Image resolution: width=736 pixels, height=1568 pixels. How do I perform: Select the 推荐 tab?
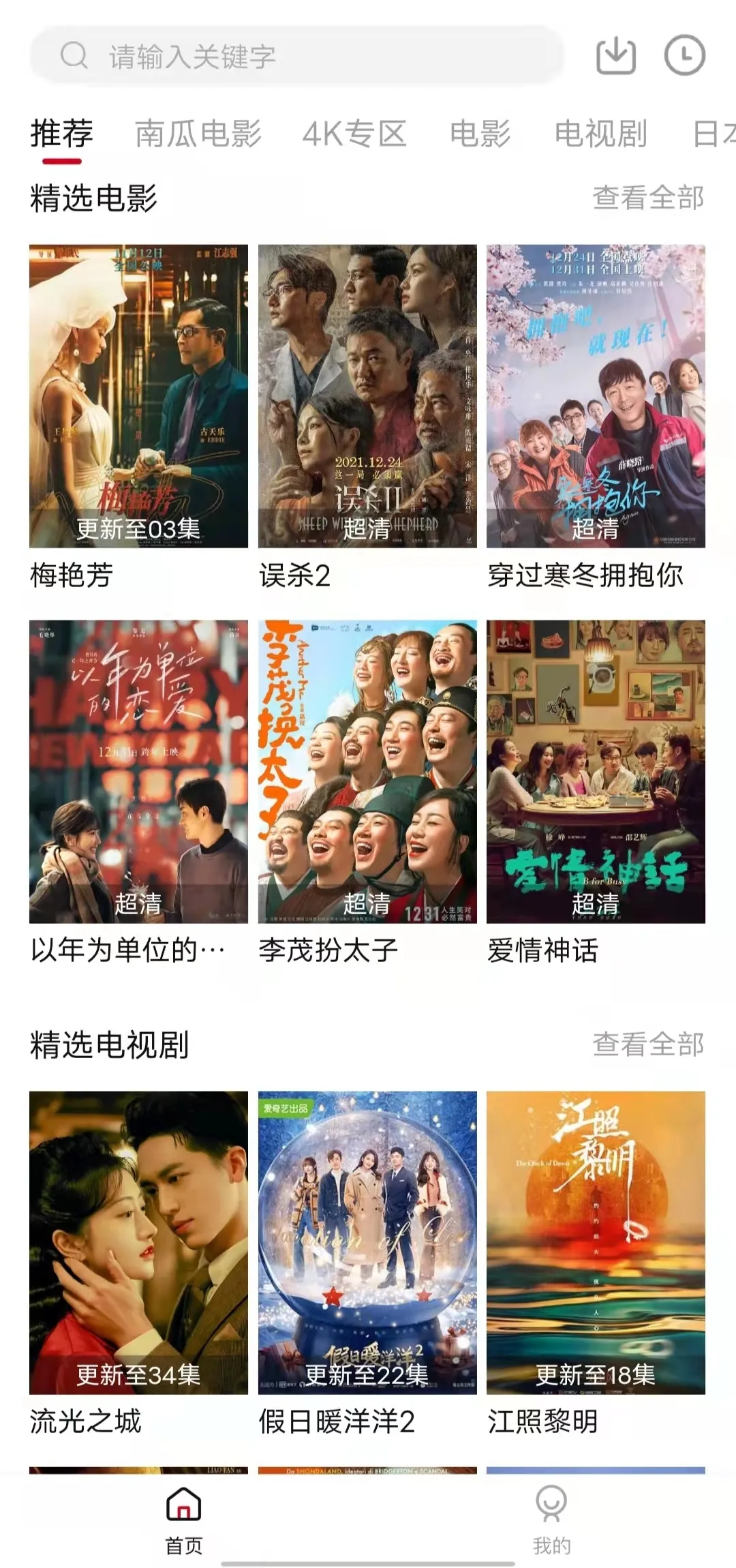coord(59,135)
